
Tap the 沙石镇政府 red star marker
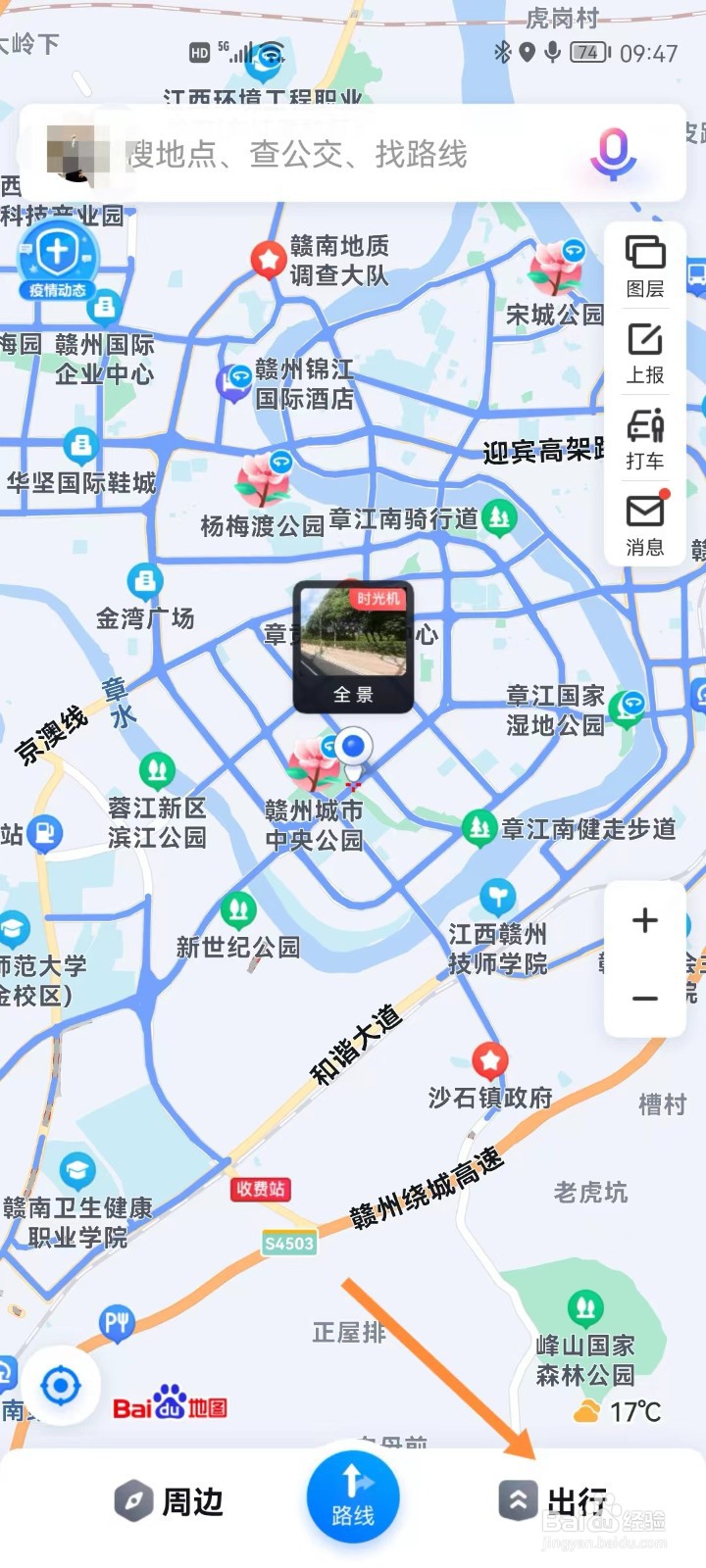(488, 1059)
